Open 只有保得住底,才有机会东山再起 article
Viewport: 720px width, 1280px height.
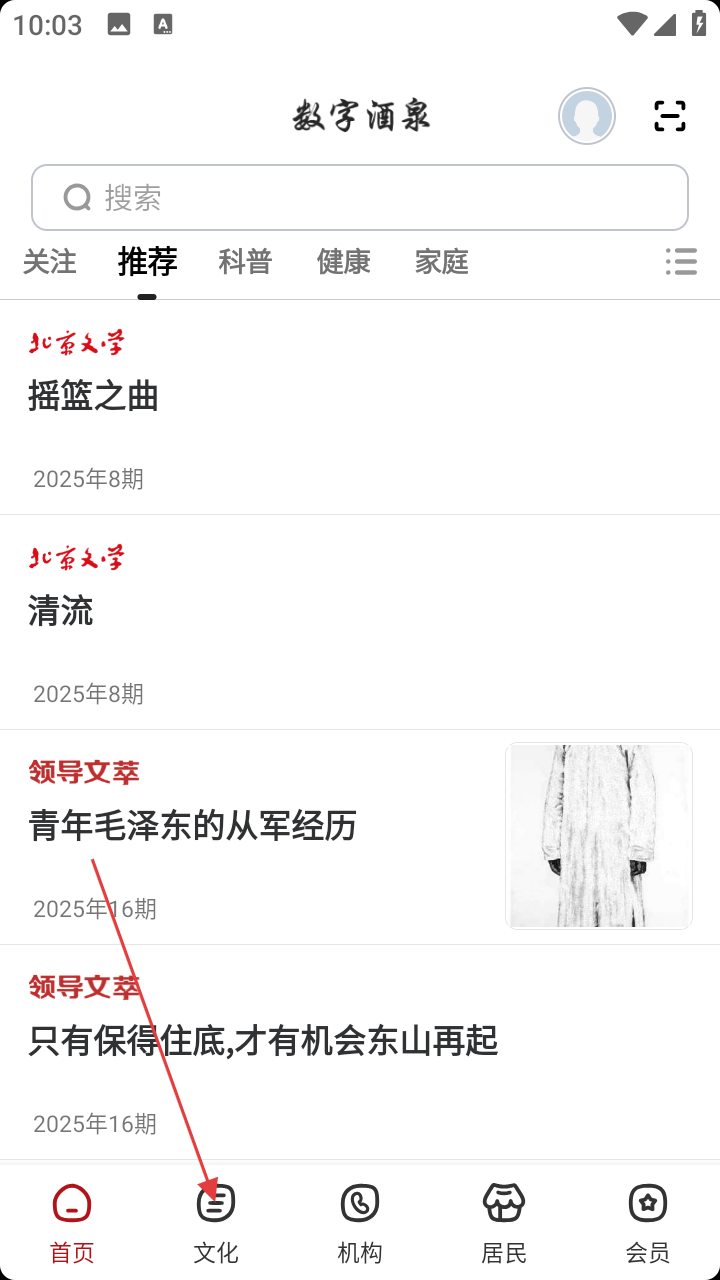pos(263,1041)
